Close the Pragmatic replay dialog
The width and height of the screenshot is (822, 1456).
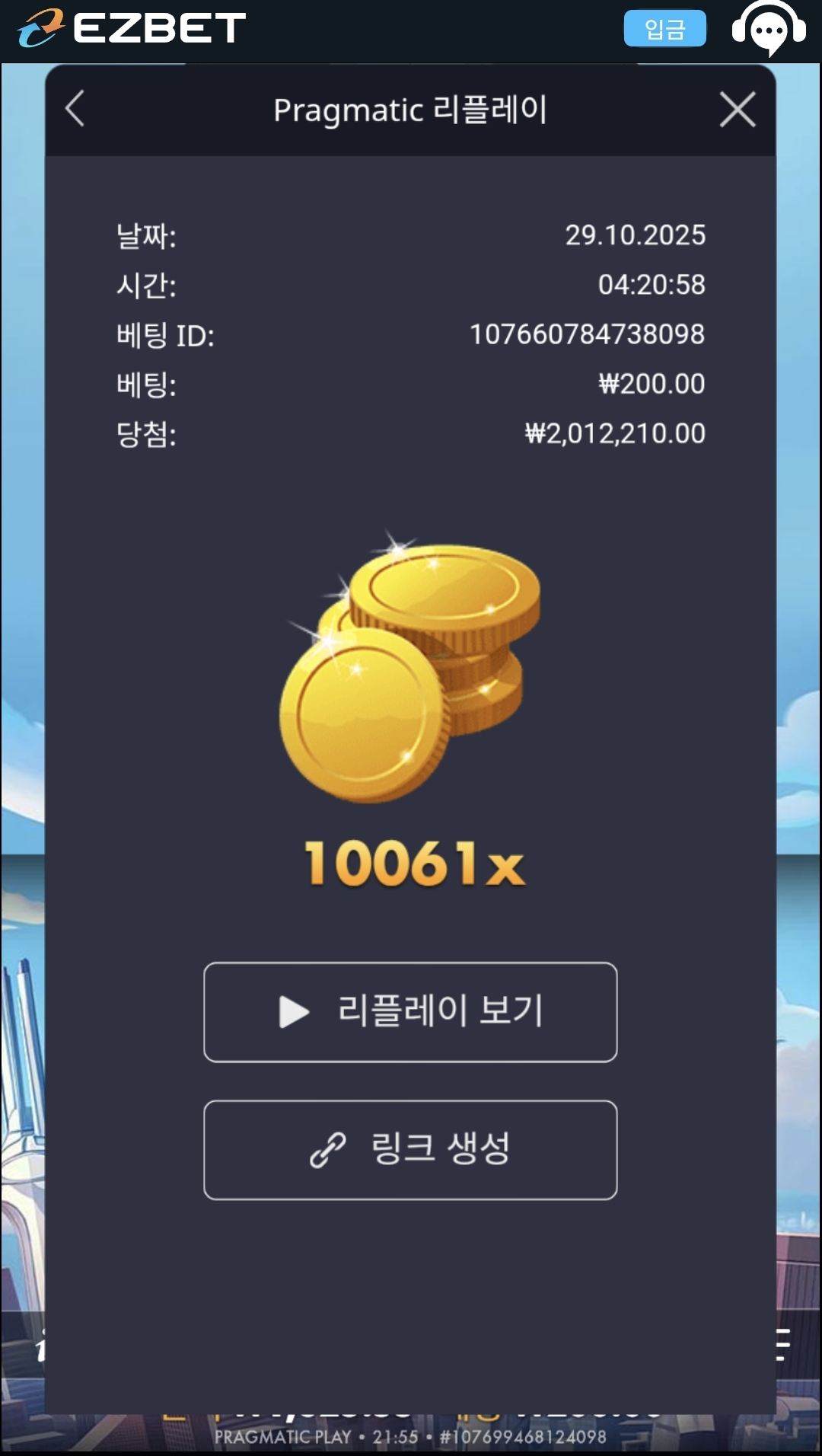pyautogui.click(x=737, y=110)
